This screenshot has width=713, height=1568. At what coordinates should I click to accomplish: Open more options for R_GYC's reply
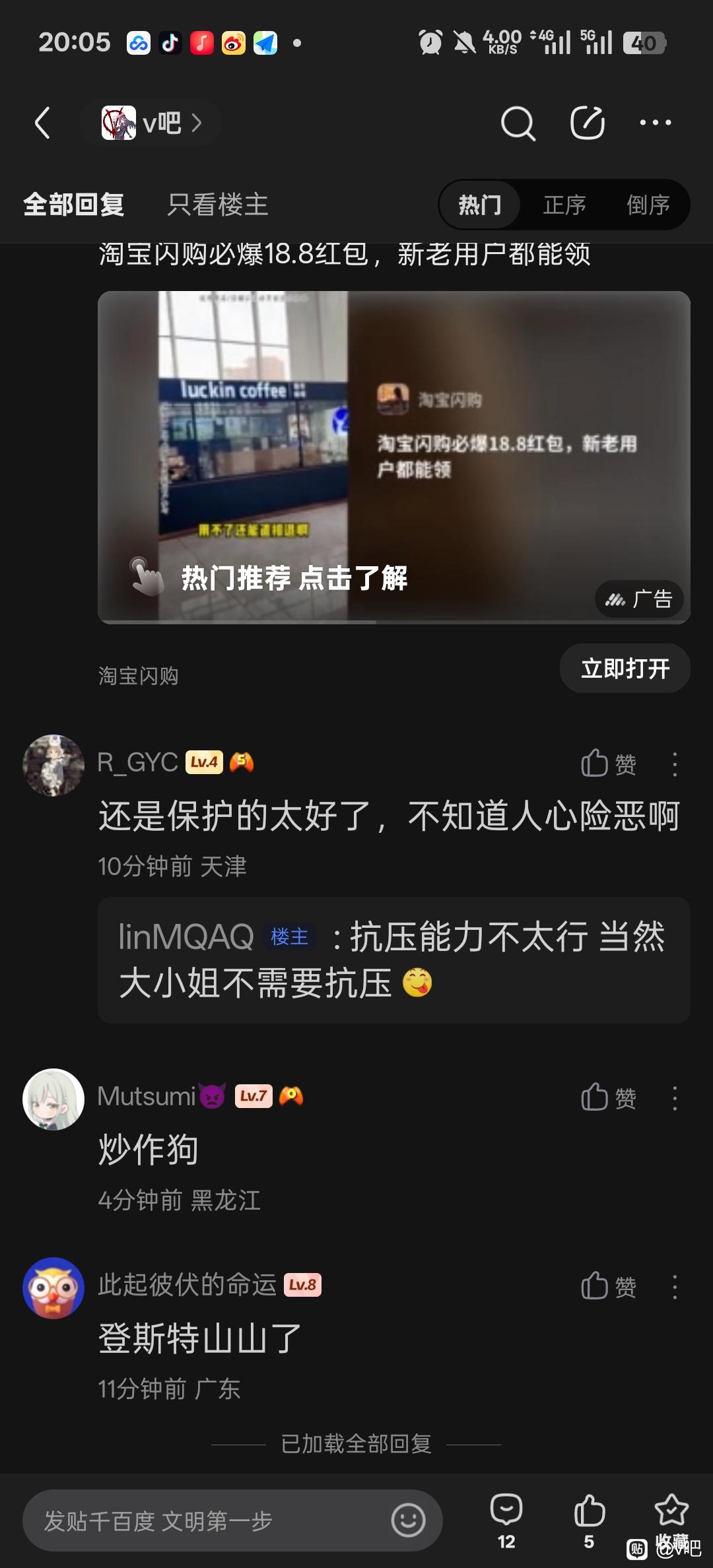click(x=674, y=764)
